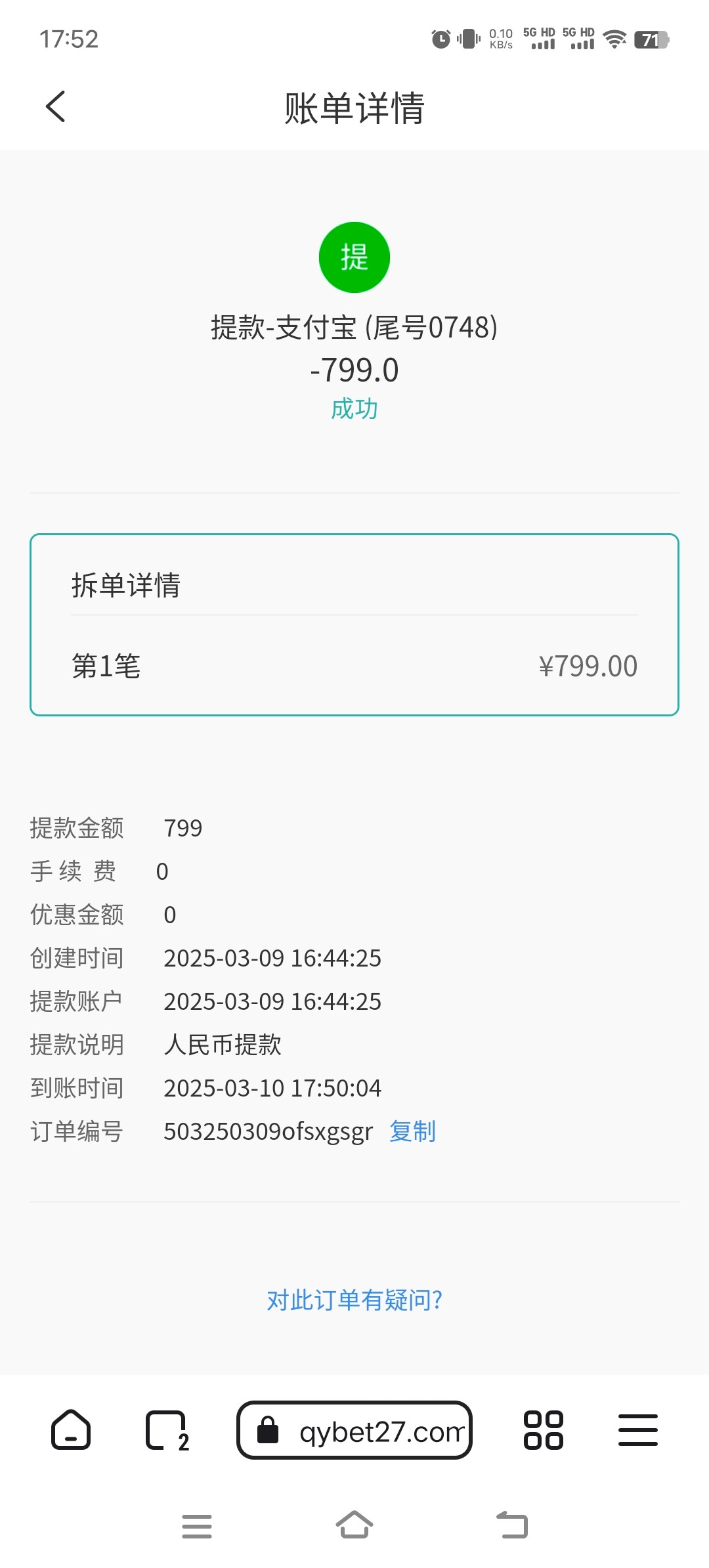Open the browser hamburger menu

click(x=637, y=1430)
